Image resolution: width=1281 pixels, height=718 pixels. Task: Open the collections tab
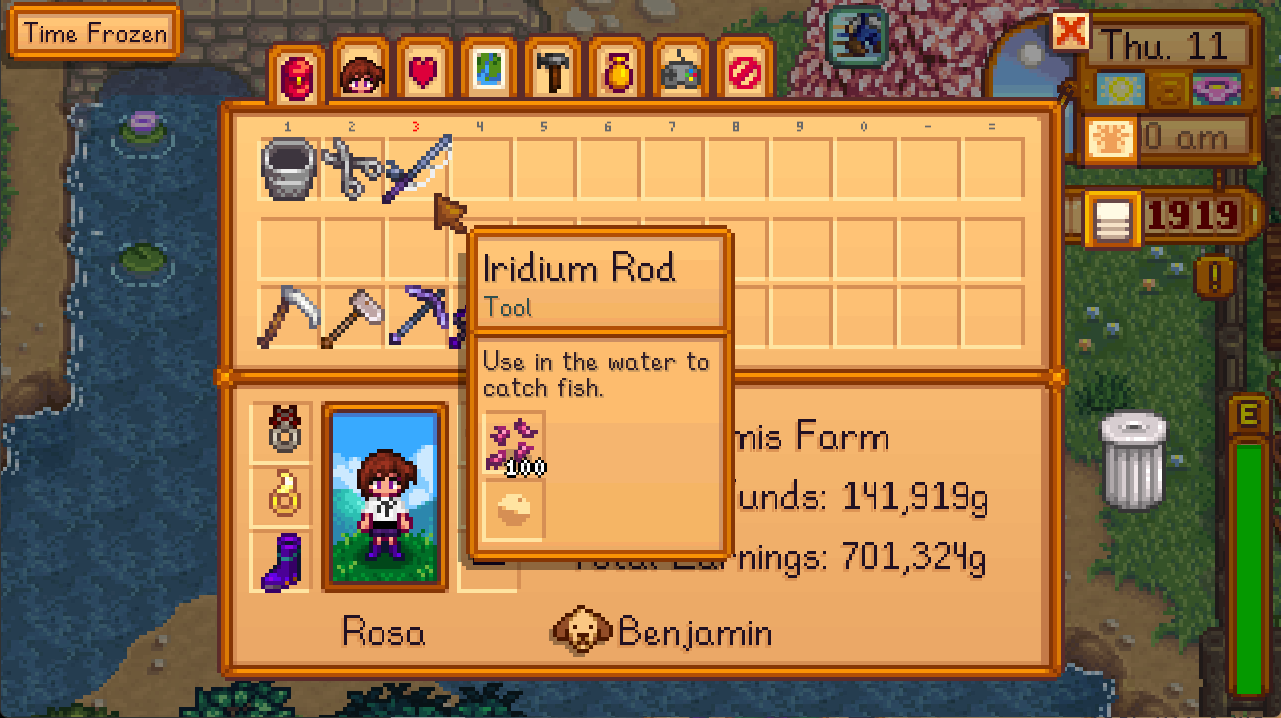coord(617,73)
